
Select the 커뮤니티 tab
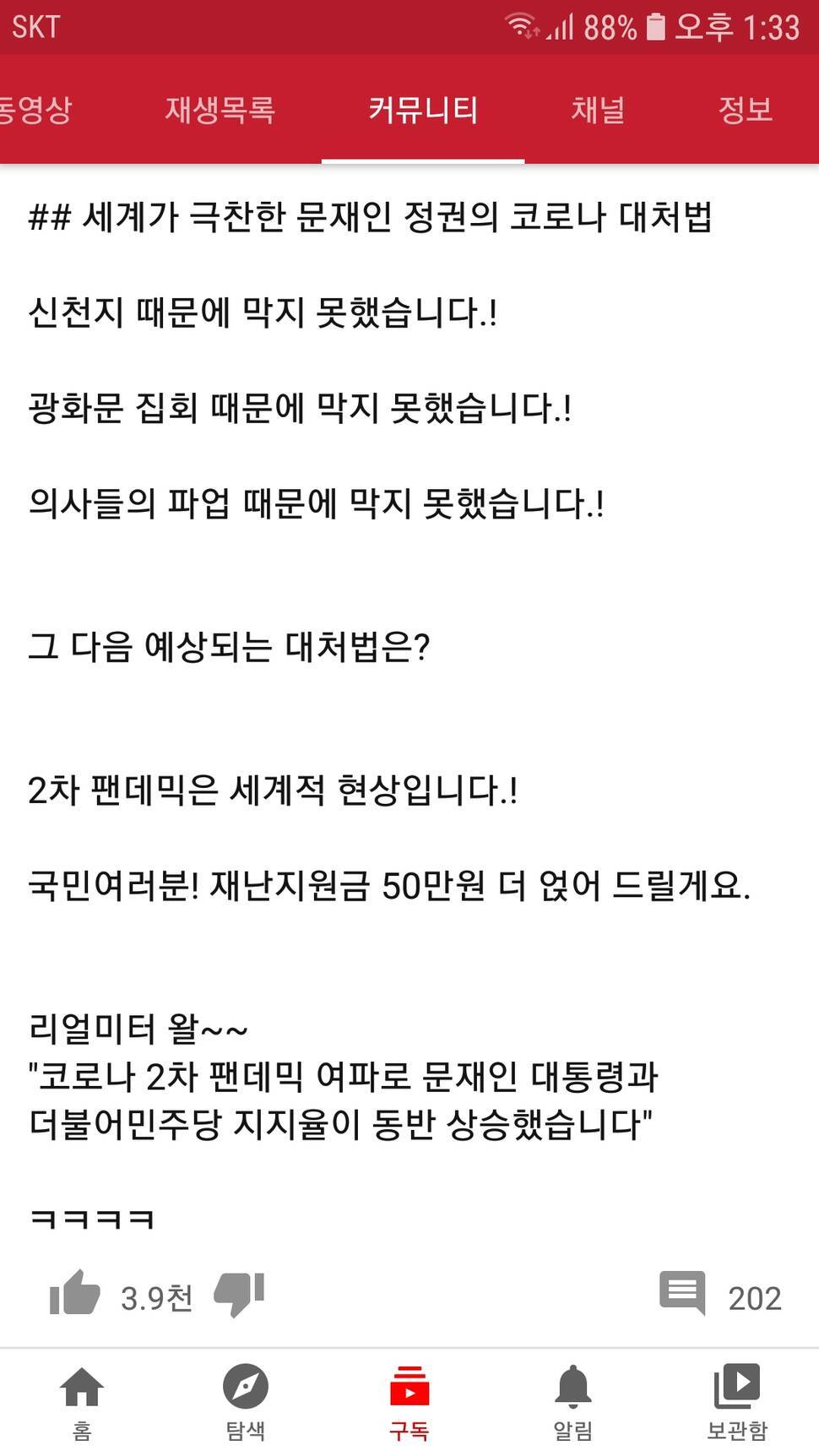423,110
